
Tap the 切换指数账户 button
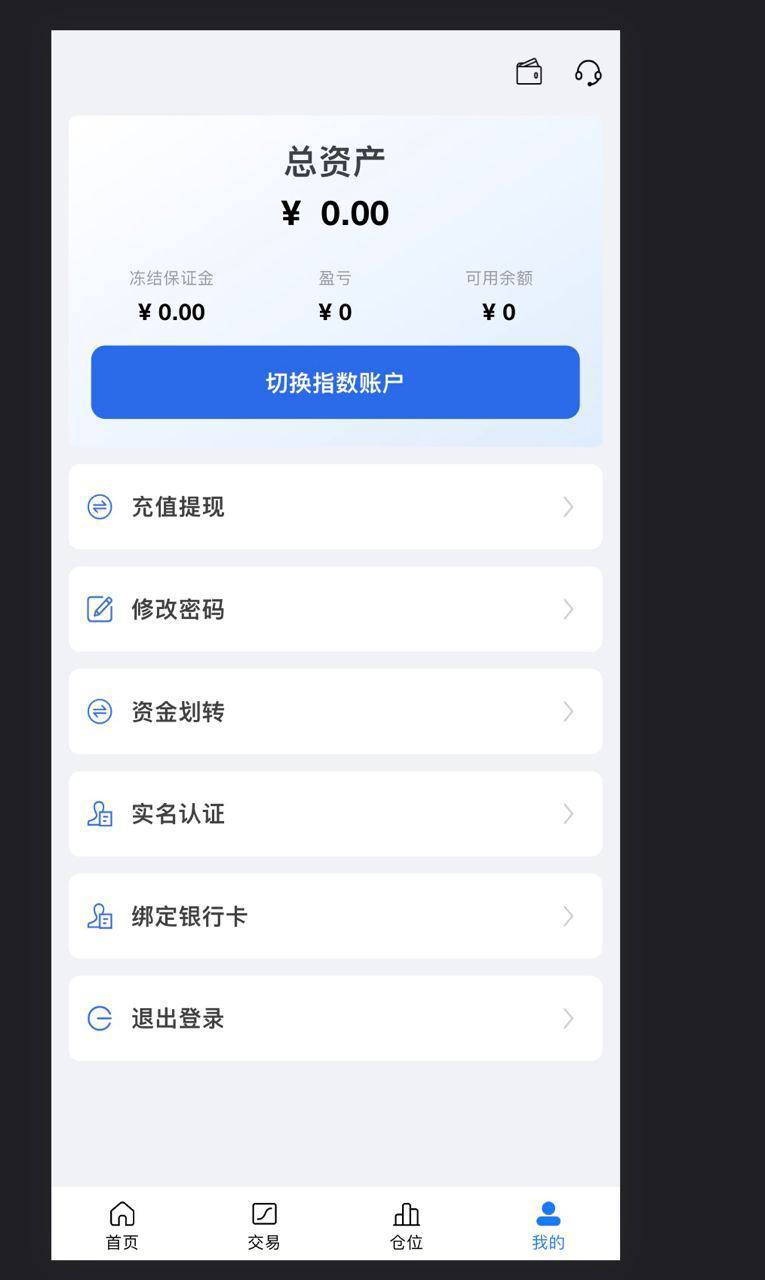335,382
